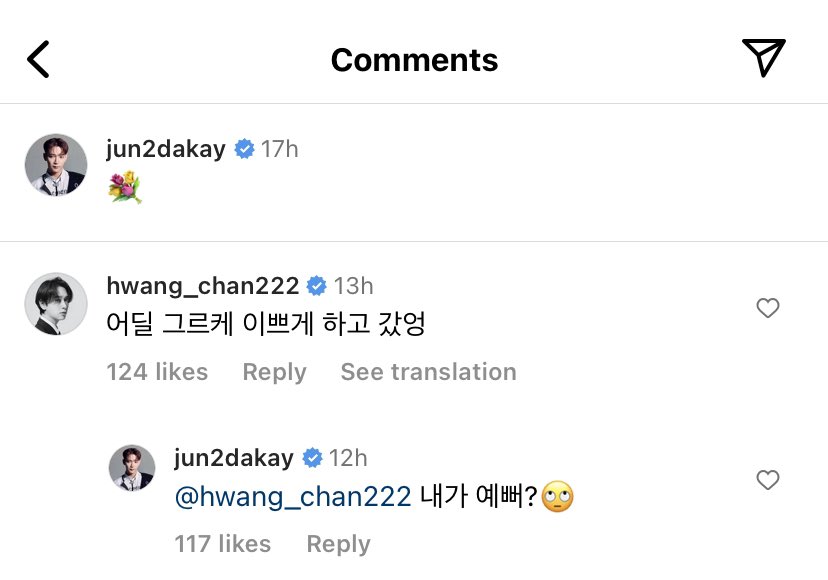Open the @hwang_chan222 mention link
The width and height of the screenshot is (828, 580).
(293, 497)
